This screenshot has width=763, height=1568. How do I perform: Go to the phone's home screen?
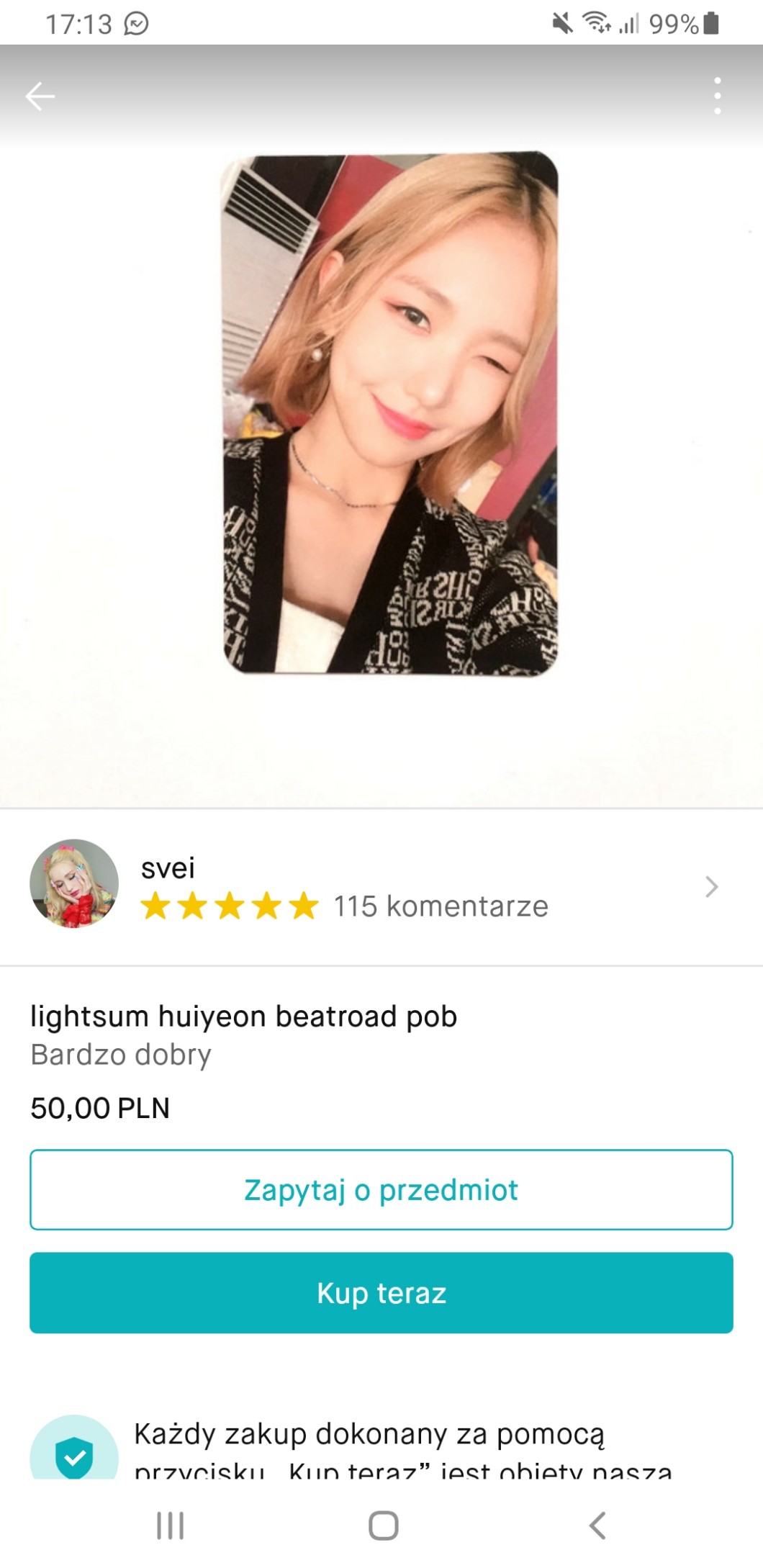(383, 1525)
